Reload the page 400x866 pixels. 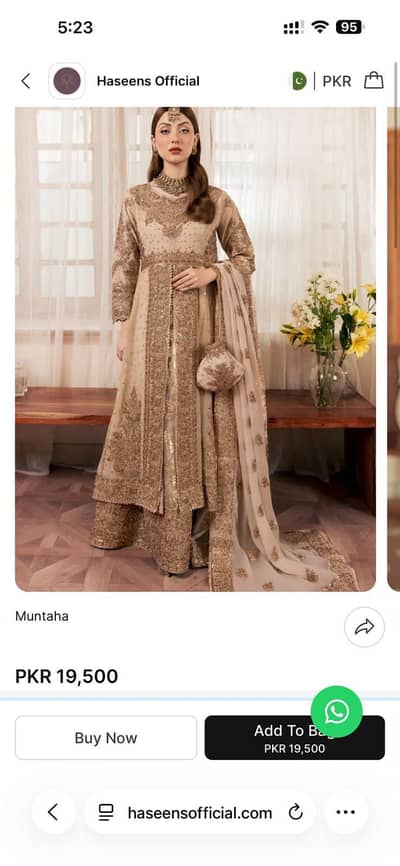point(296,812)
